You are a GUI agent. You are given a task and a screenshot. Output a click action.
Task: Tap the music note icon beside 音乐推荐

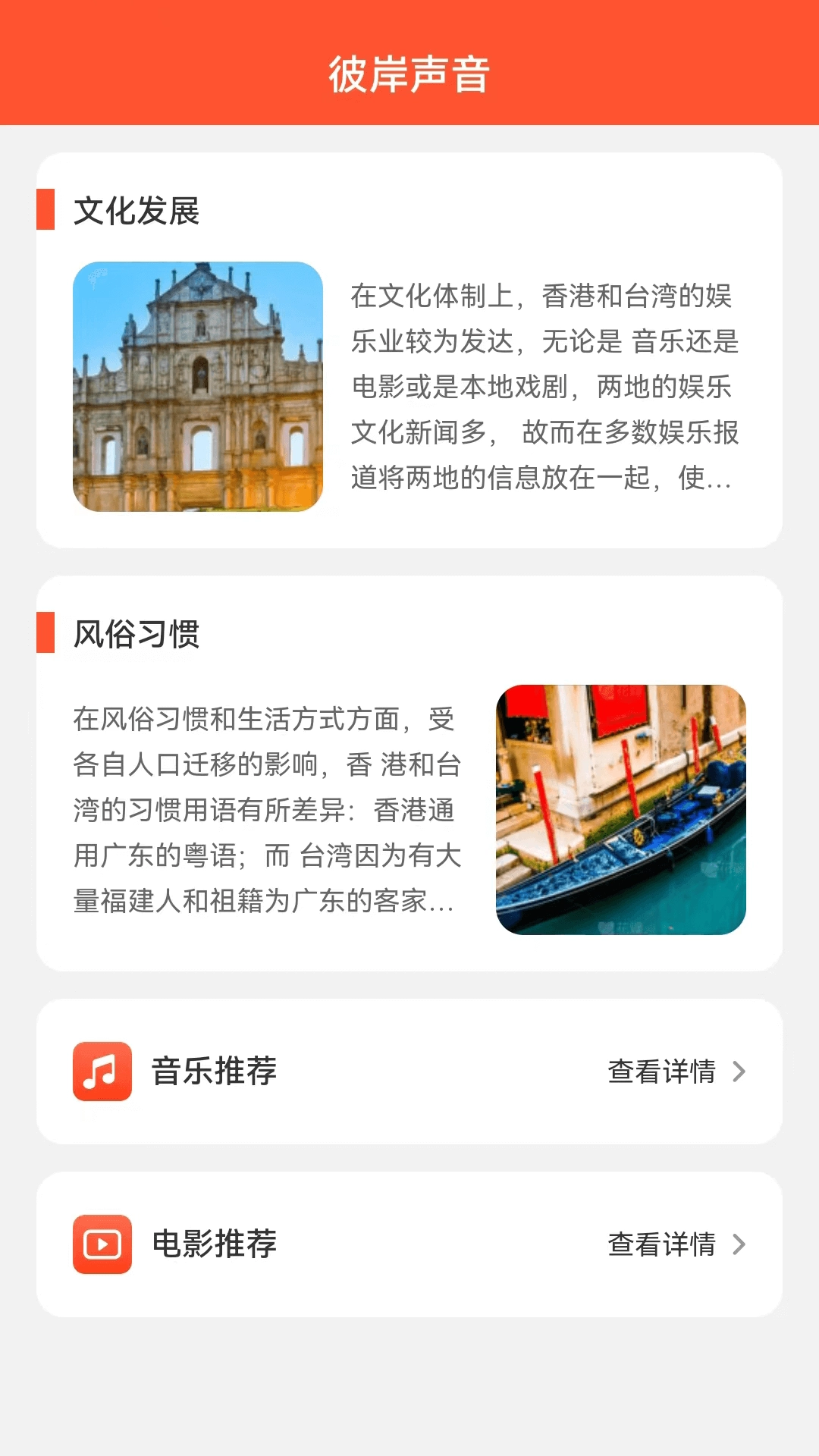pyautogui.click(x=102, y=1072)
